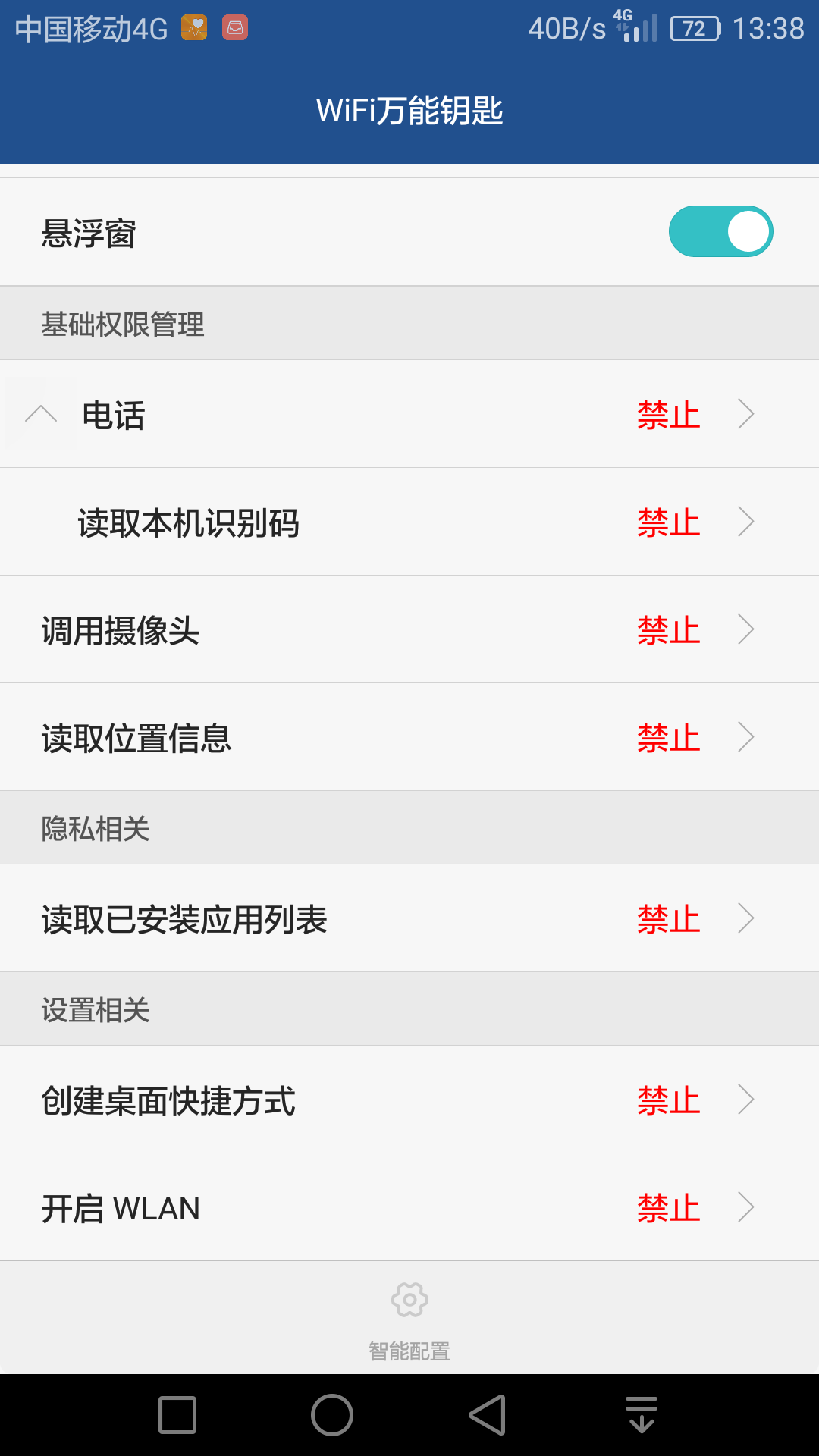Open details via chevron next to 读取位置信息
This screenshot has width=819, height=1456.
tap(747, 736)
